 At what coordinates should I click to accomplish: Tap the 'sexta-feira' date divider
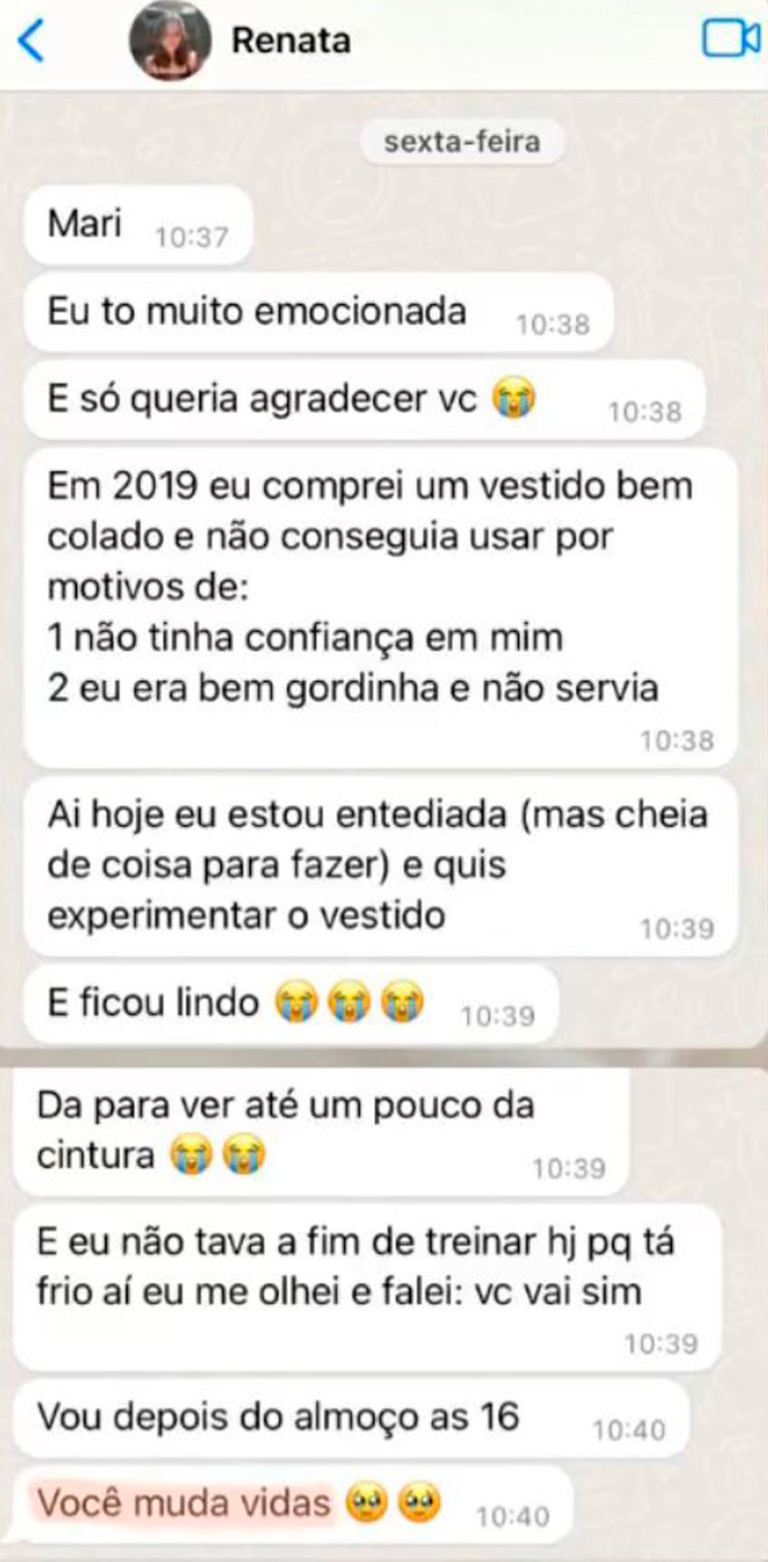click(x=460, y=141)
